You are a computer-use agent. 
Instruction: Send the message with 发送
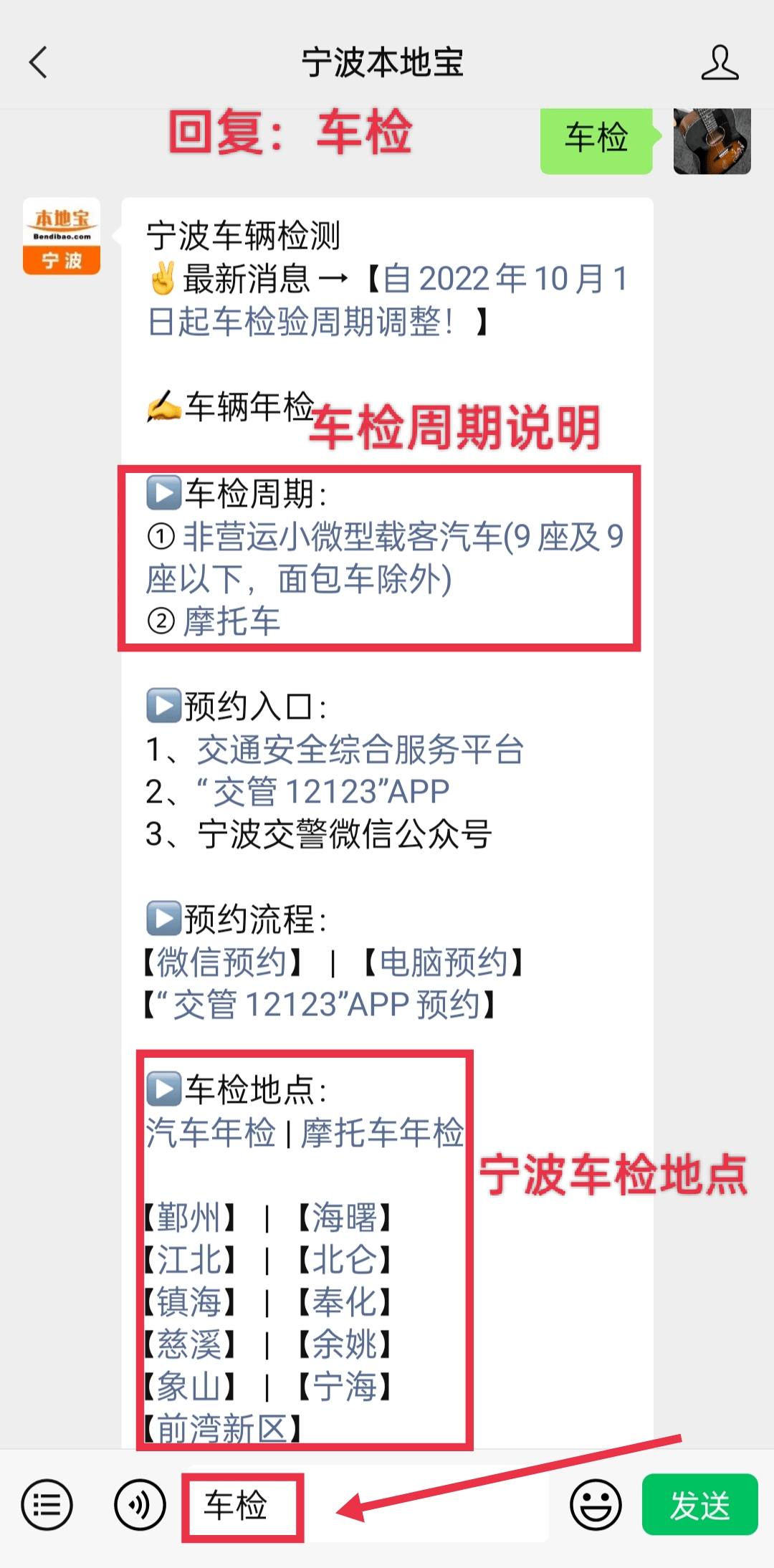point(700,1505)
